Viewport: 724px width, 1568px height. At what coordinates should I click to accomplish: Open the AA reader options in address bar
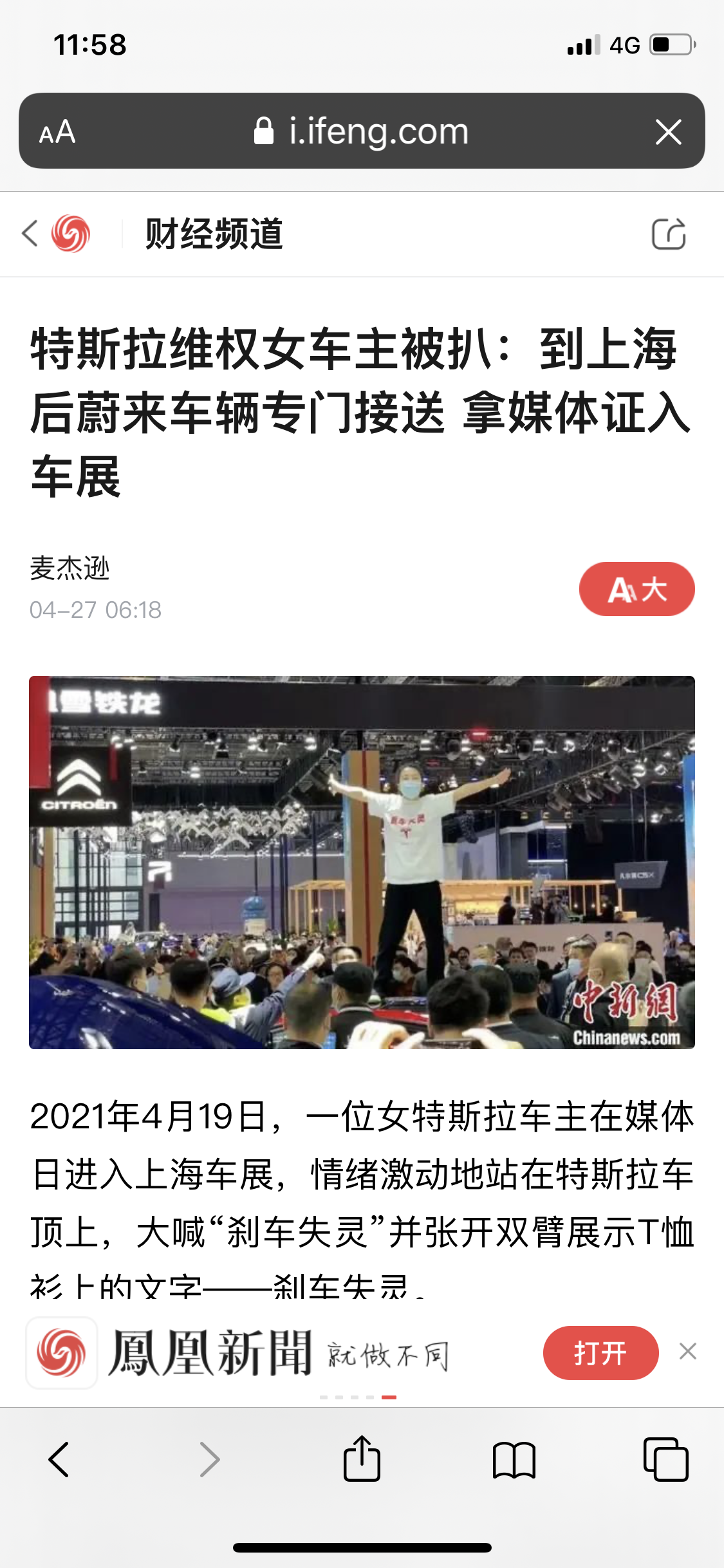[57, 132]
